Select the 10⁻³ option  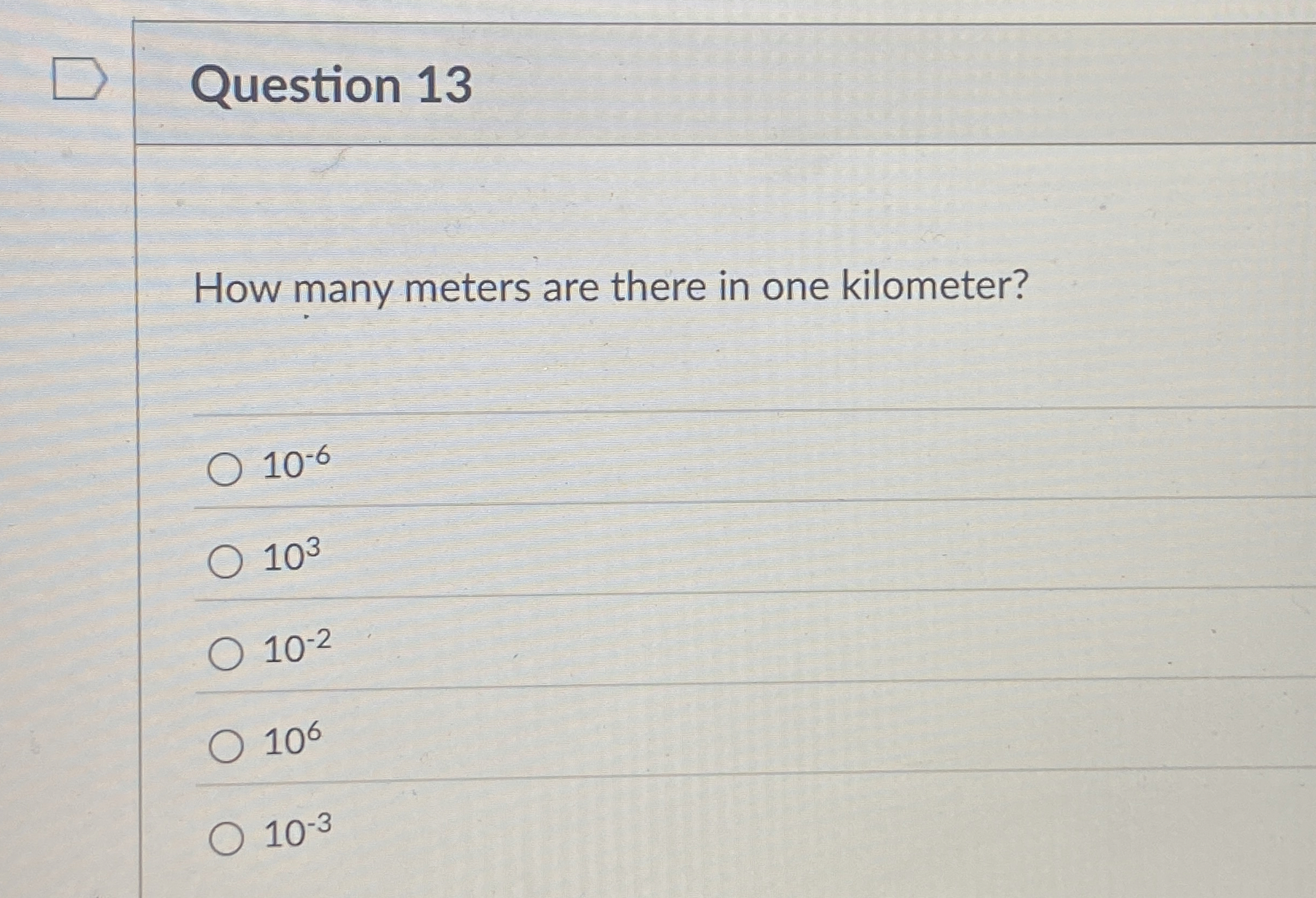tap(226, 839)
